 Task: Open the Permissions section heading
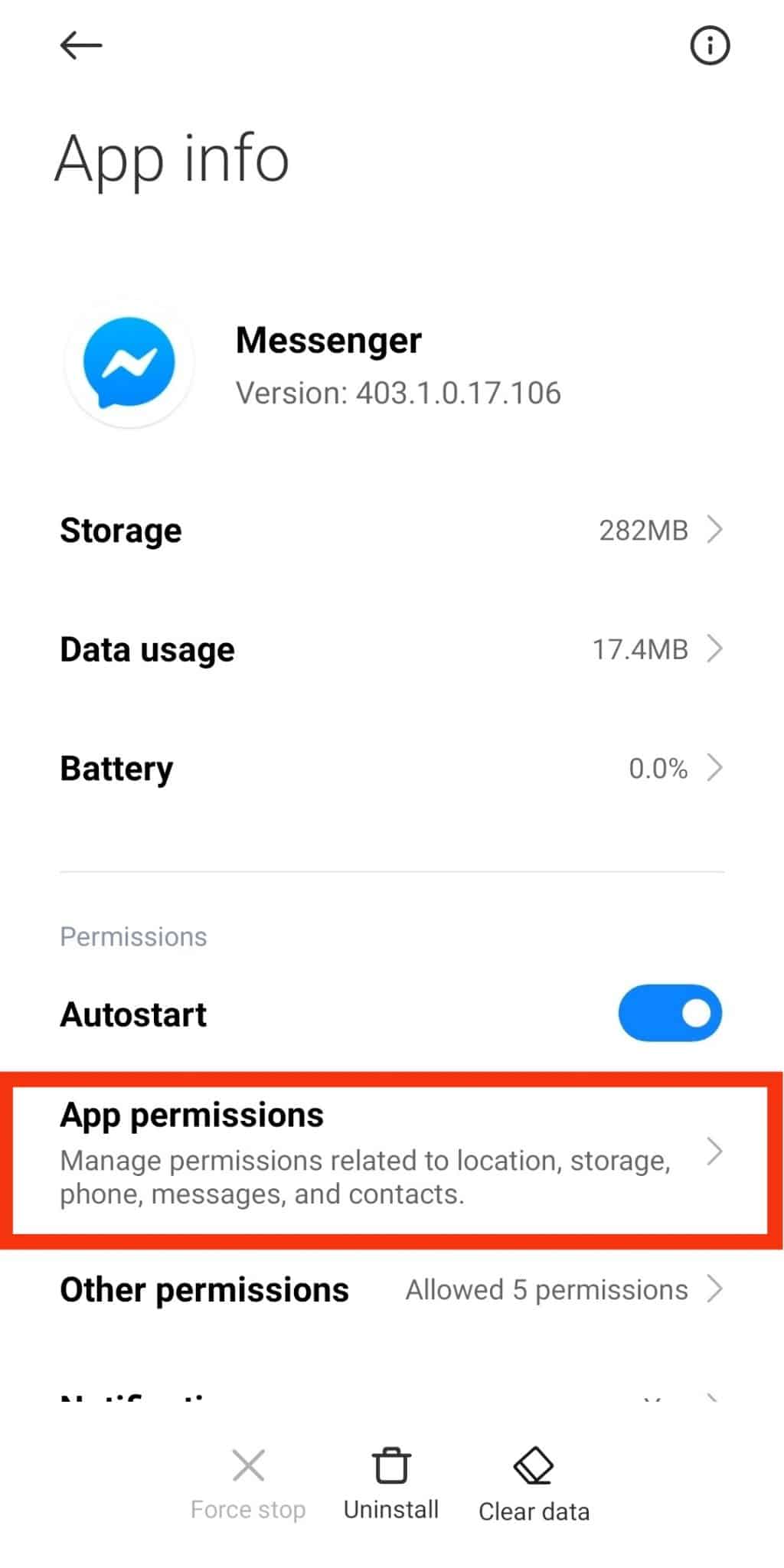[x=132, y=936]
